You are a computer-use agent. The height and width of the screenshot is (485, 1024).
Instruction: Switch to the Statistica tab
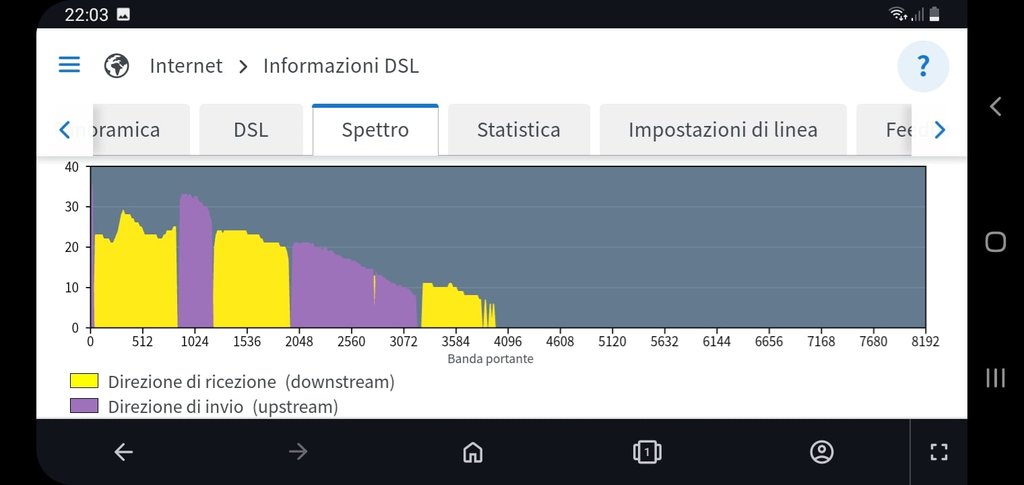click(x=518, y=130)
